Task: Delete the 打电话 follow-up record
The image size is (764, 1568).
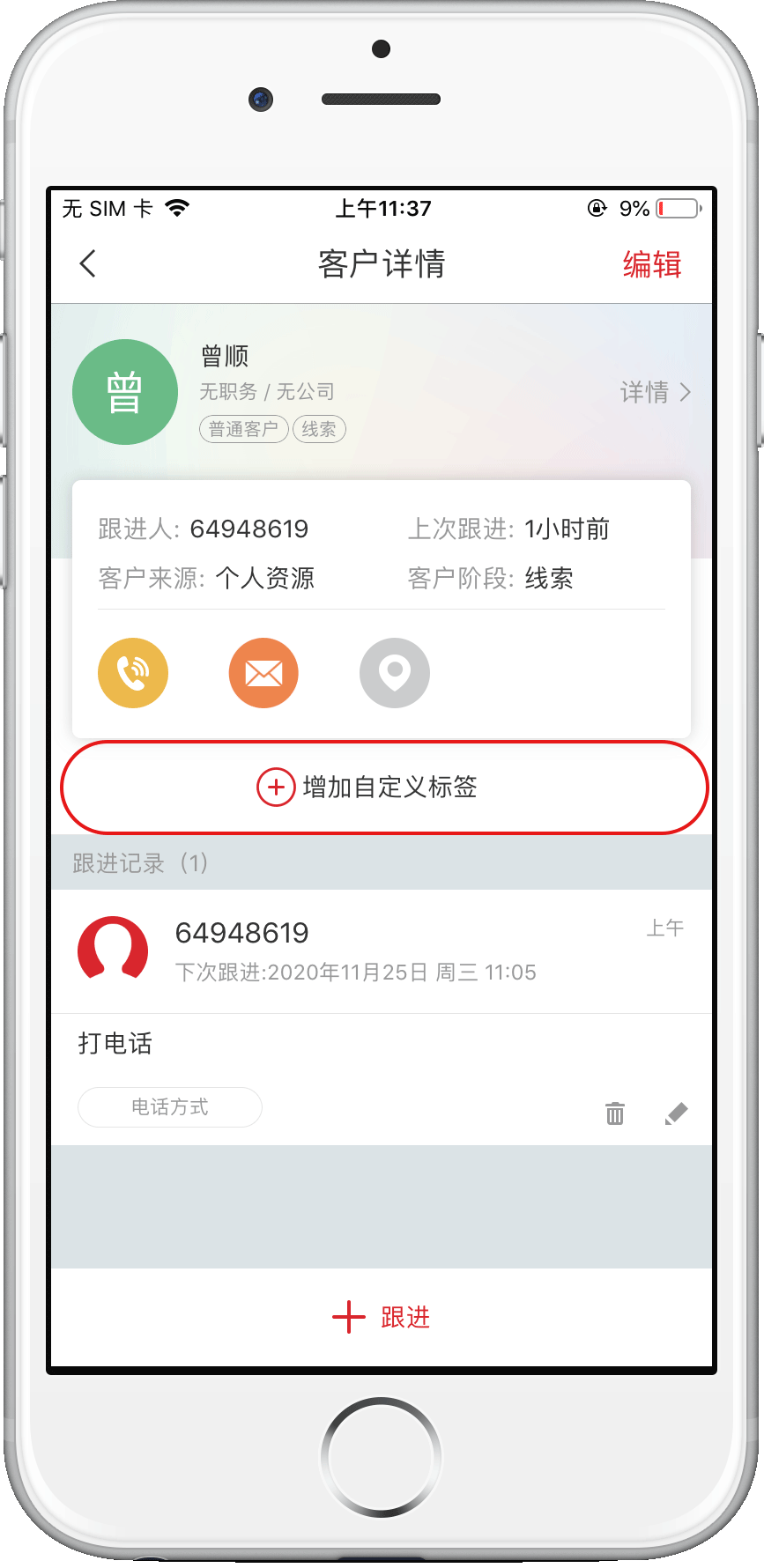Action: (615, 1113)
